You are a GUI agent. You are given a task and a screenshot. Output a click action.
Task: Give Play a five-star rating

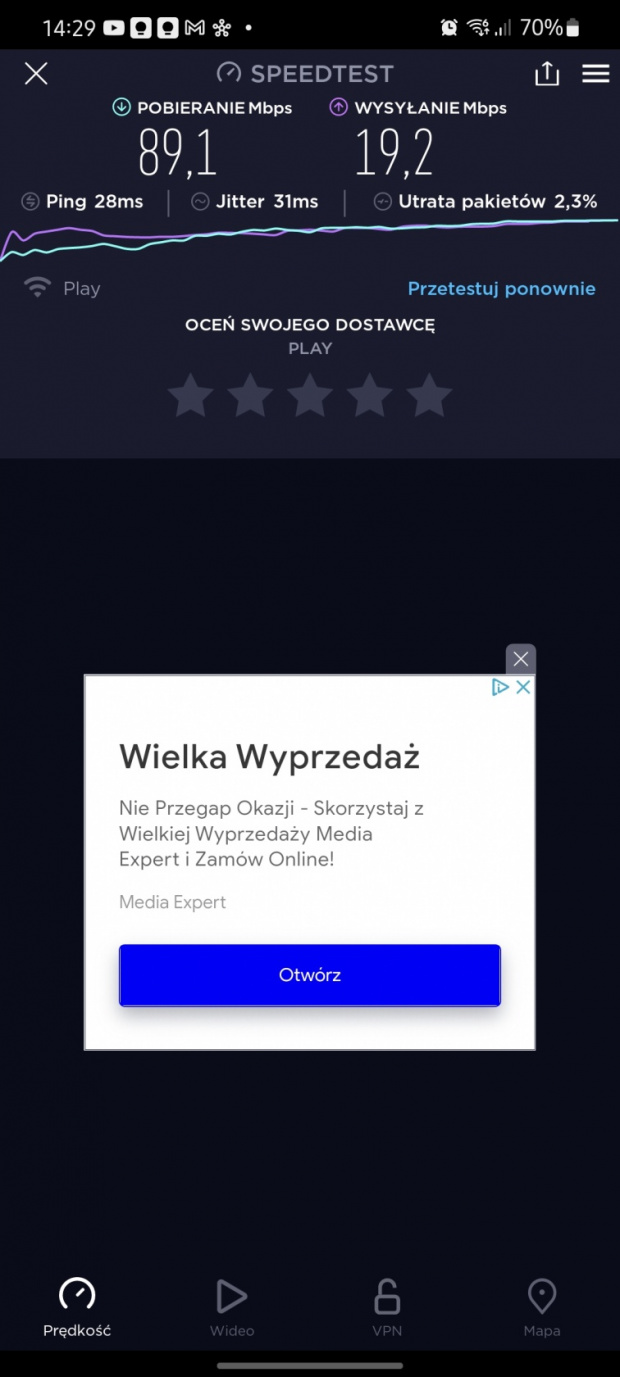pyautogui.click(x=429, y=396)
